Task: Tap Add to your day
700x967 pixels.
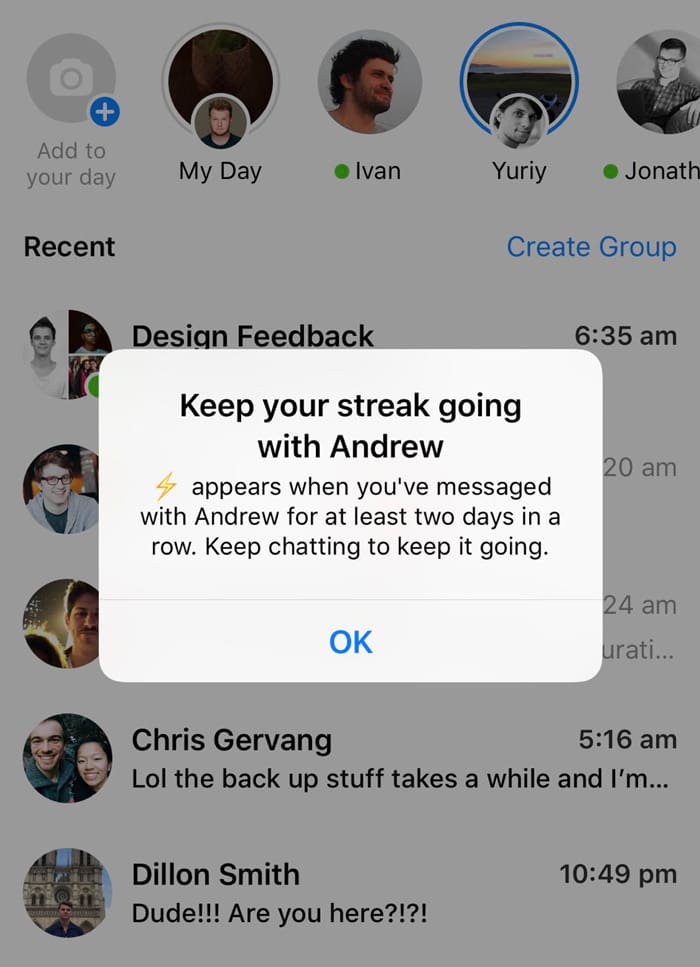Action: tap(70, 80)
